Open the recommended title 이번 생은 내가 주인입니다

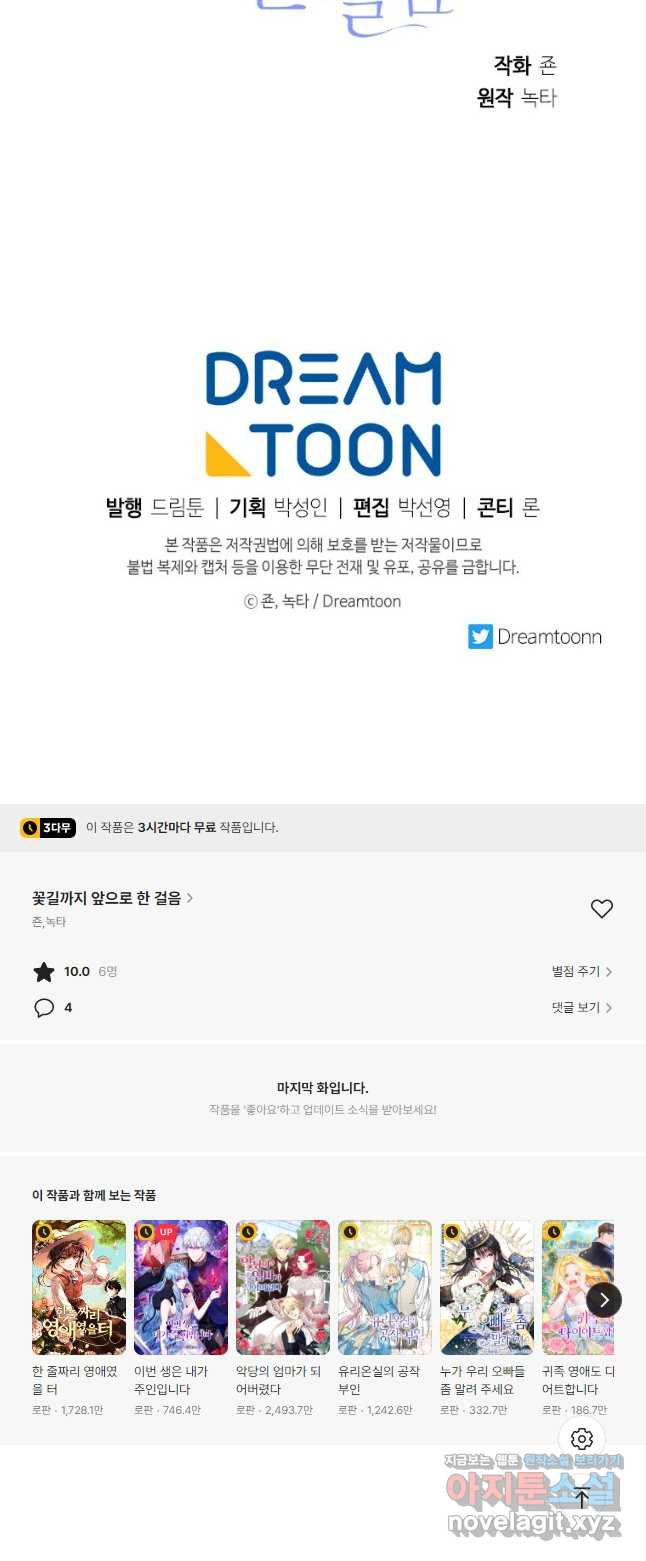click(181, 1287)
